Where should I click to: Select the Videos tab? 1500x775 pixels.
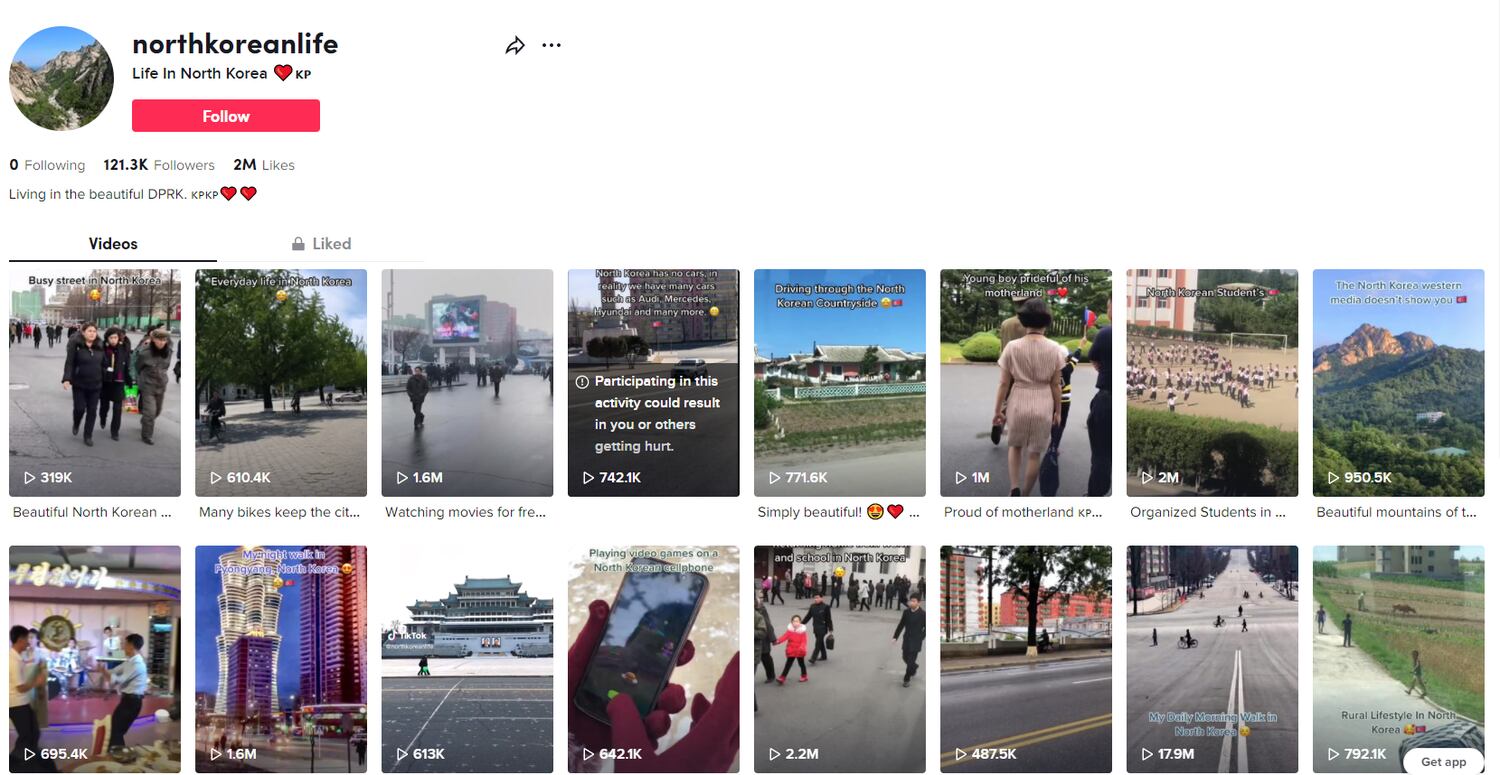point(113,243)
